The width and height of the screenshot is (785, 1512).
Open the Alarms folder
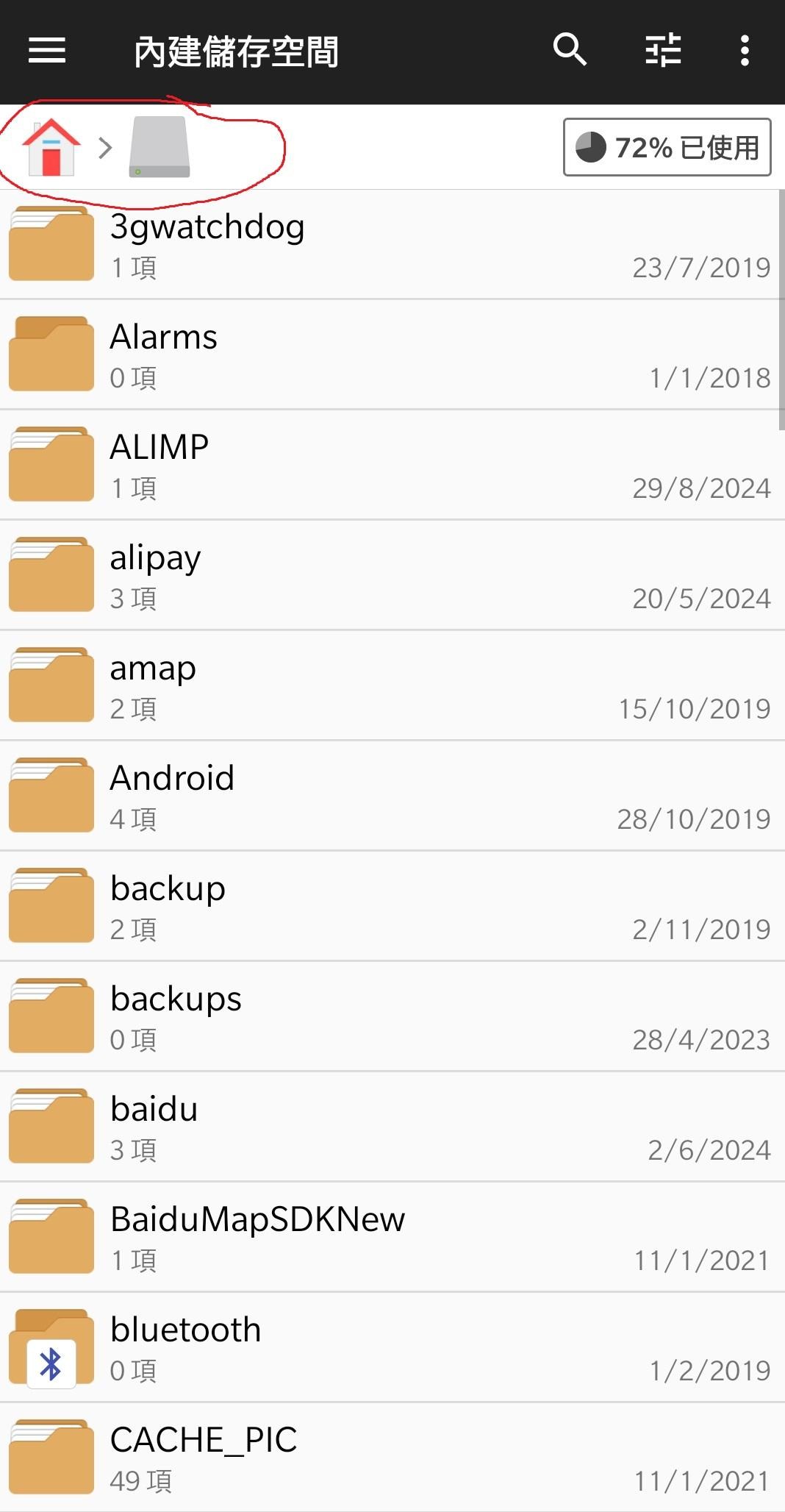[390, 355]
